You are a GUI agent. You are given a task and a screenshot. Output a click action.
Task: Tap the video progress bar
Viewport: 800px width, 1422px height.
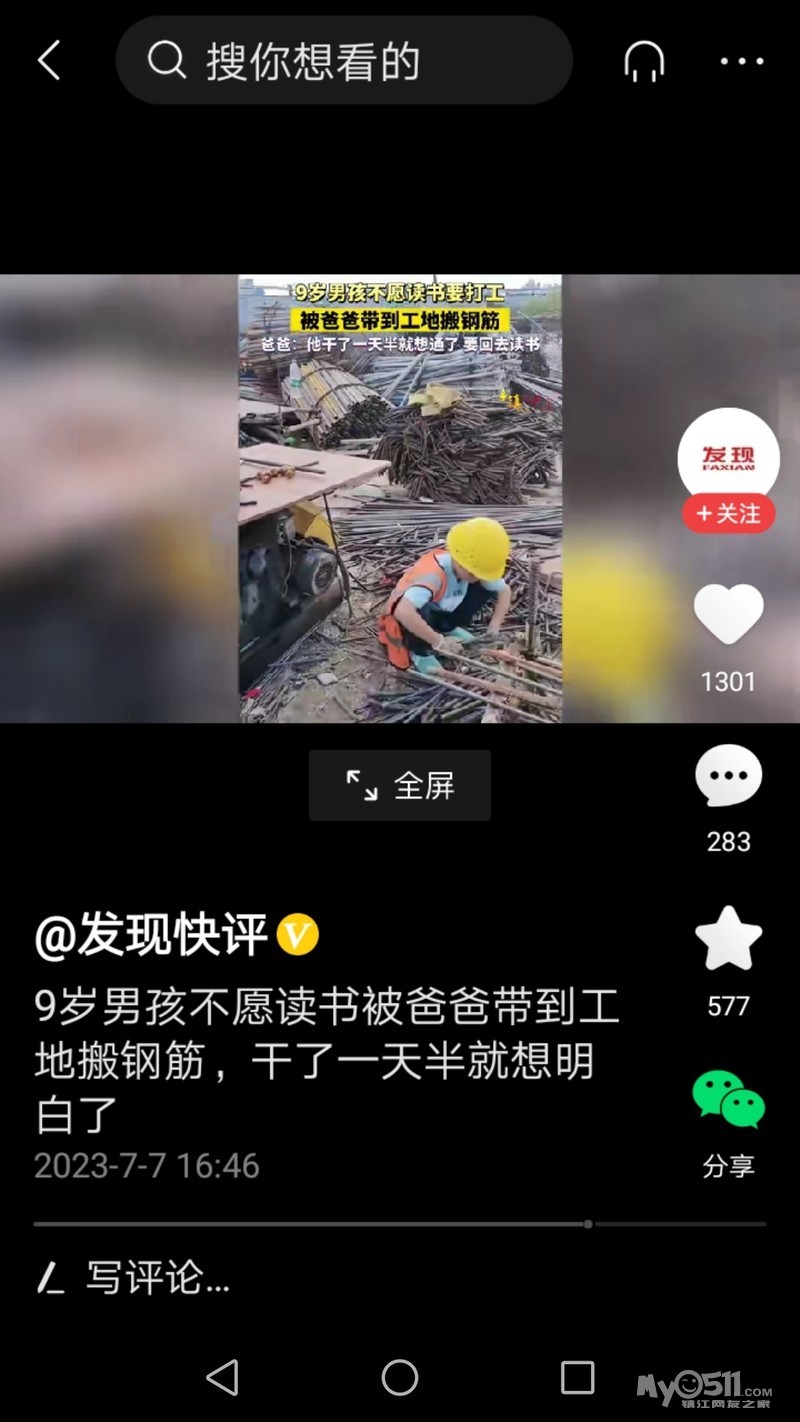point(400,1224)
